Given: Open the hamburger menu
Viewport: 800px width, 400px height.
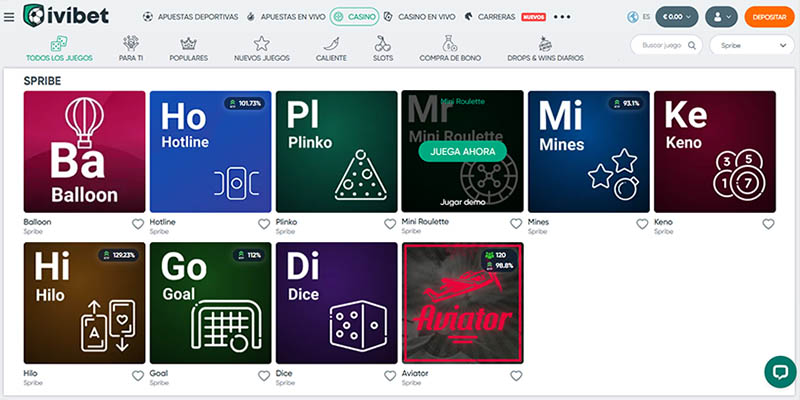Looking at the screenshot, I should 9,17.
